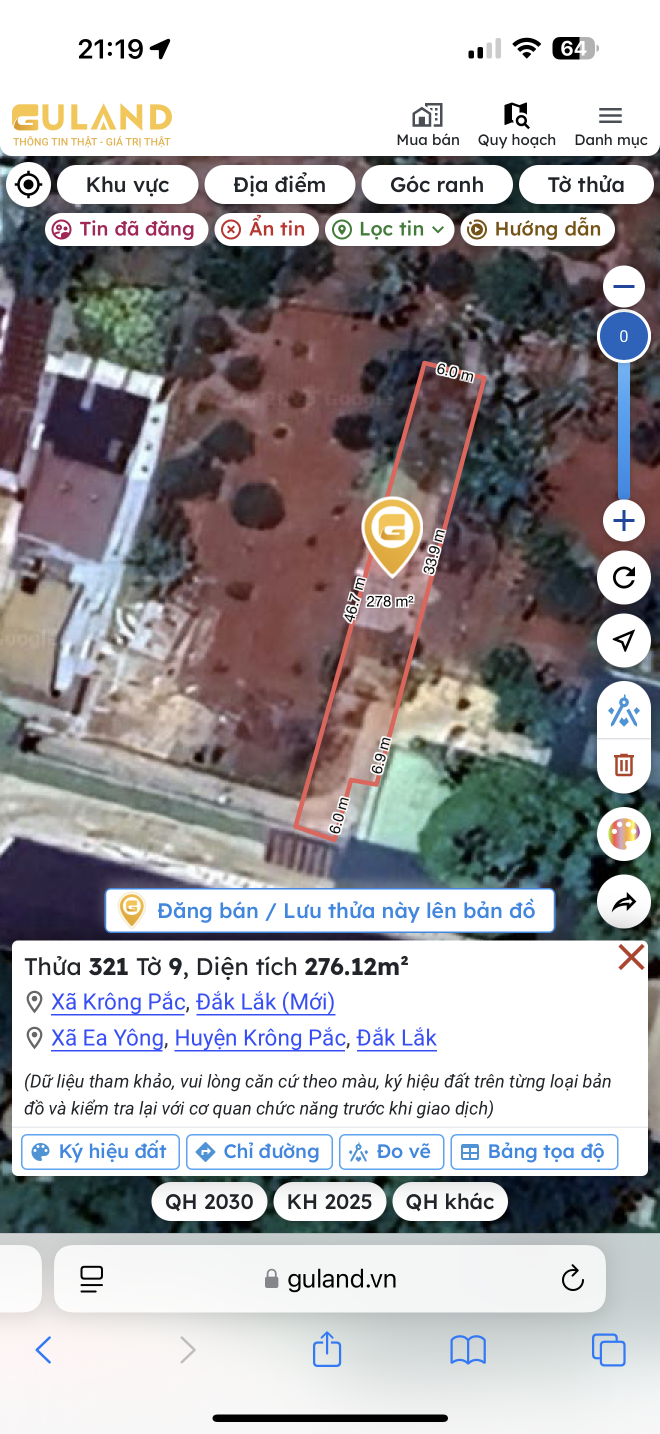Share this parcel via arrow icon
Image resolution: width=660 pixels, height=1434 pixels.
(624, 903)
